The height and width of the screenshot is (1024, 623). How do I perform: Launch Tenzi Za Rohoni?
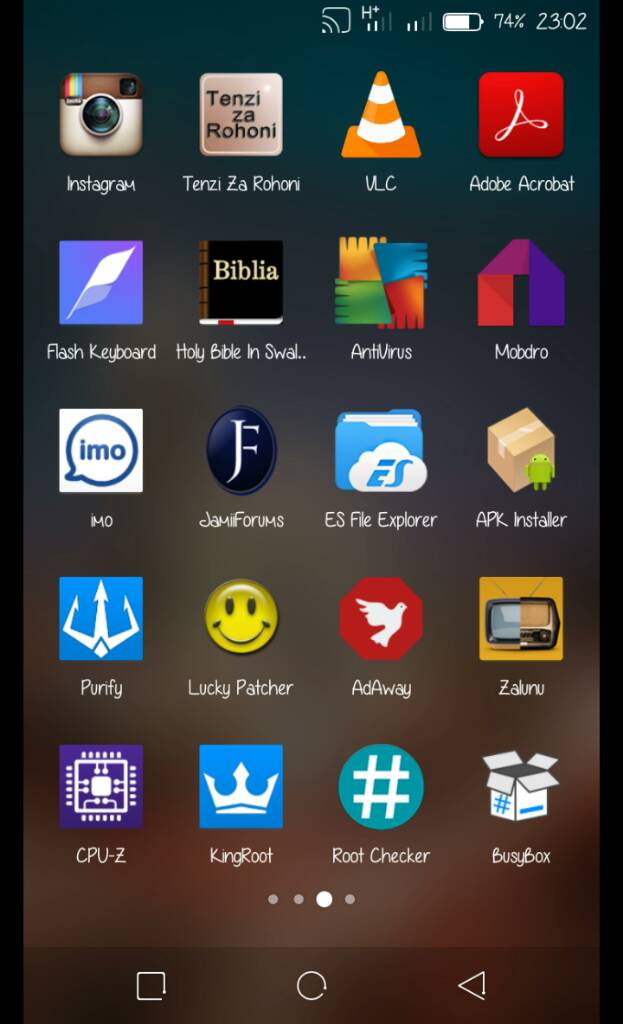coord(241,115)
